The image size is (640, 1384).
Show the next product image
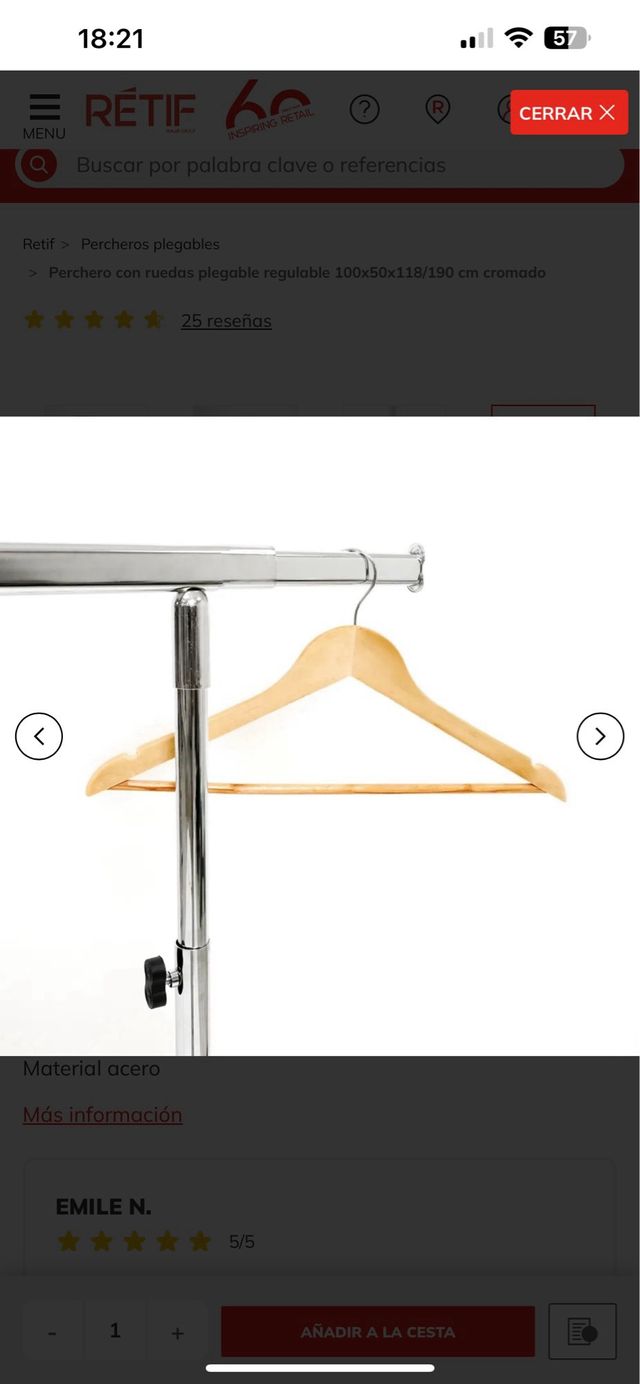coord(600,736)
